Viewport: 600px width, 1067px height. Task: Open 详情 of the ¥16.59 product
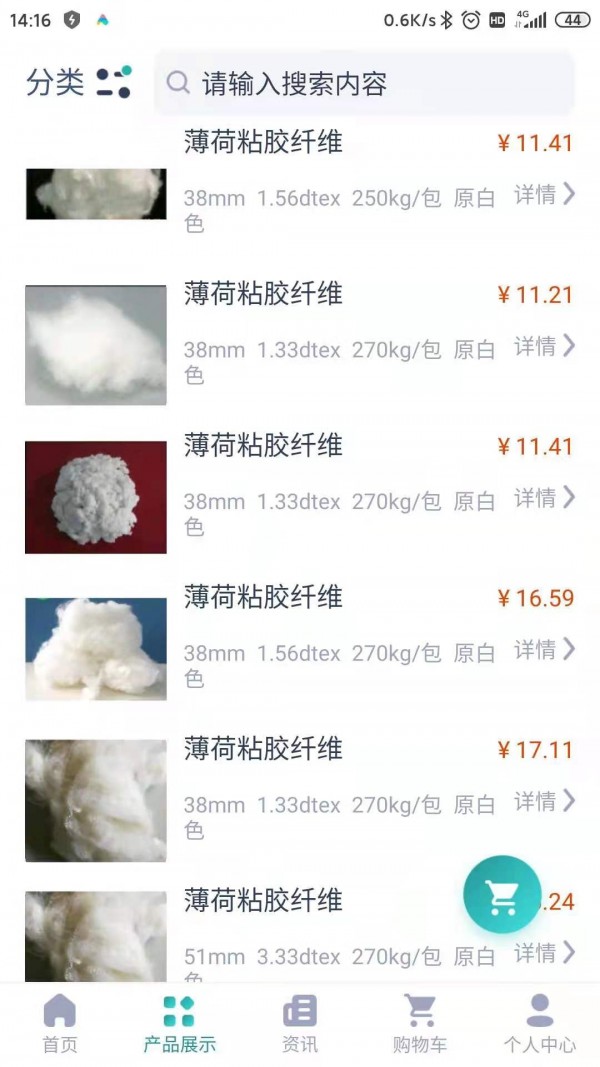point(544,650)
